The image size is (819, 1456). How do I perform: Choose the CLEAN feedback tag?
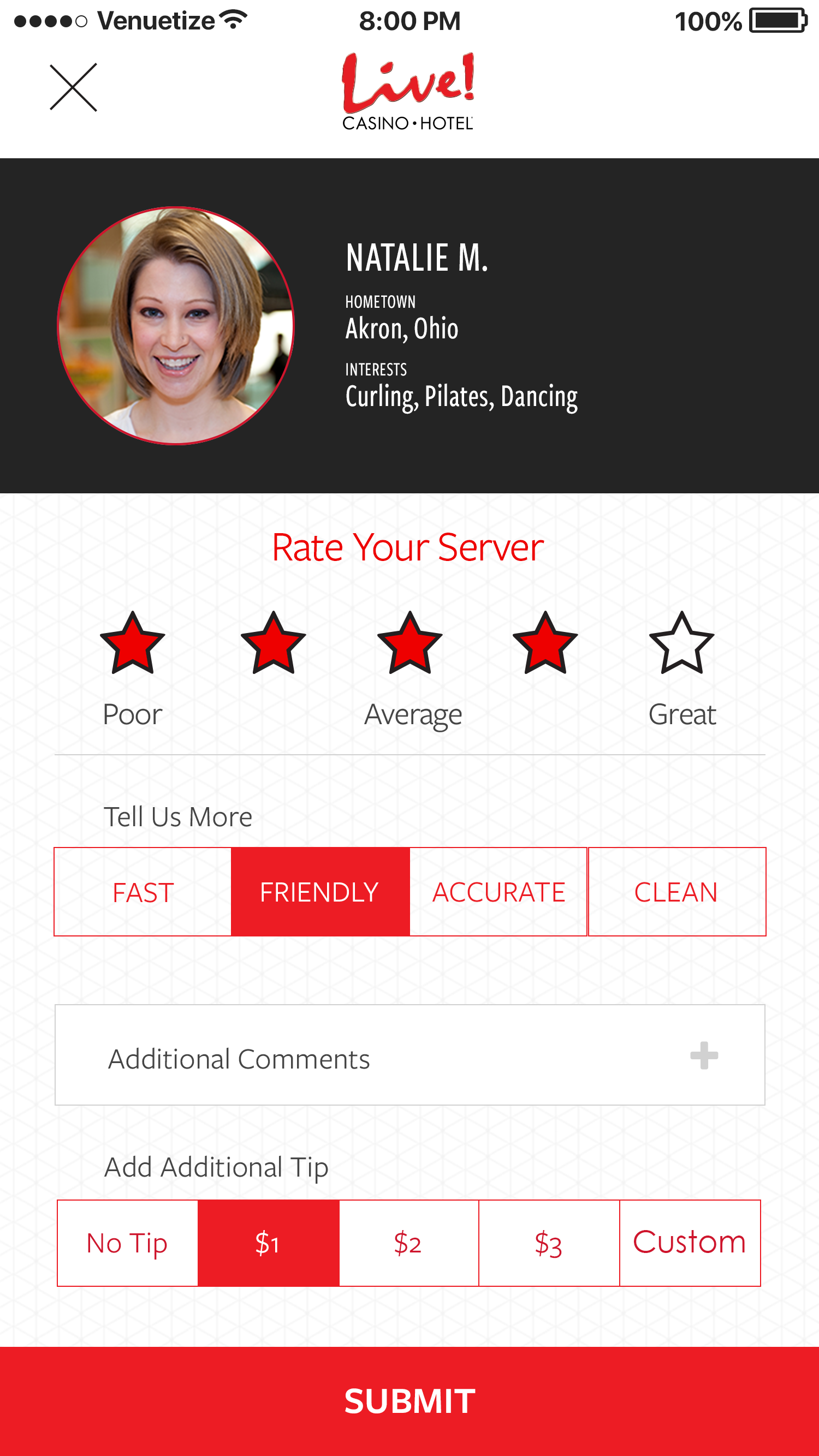click(676, 892)
